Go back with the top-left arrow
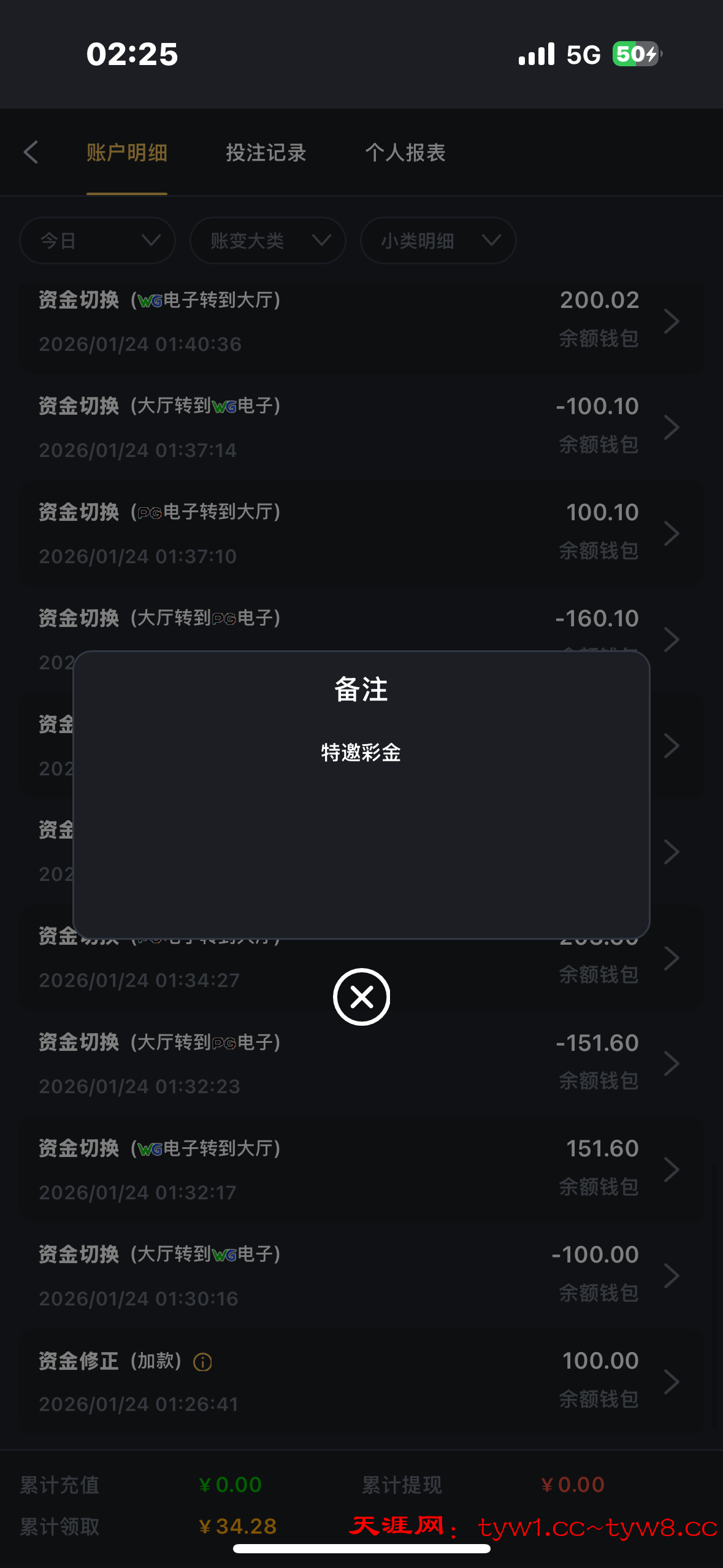Image resolution: width=723 pixels, height=1568 pixels. click(31, 152)
